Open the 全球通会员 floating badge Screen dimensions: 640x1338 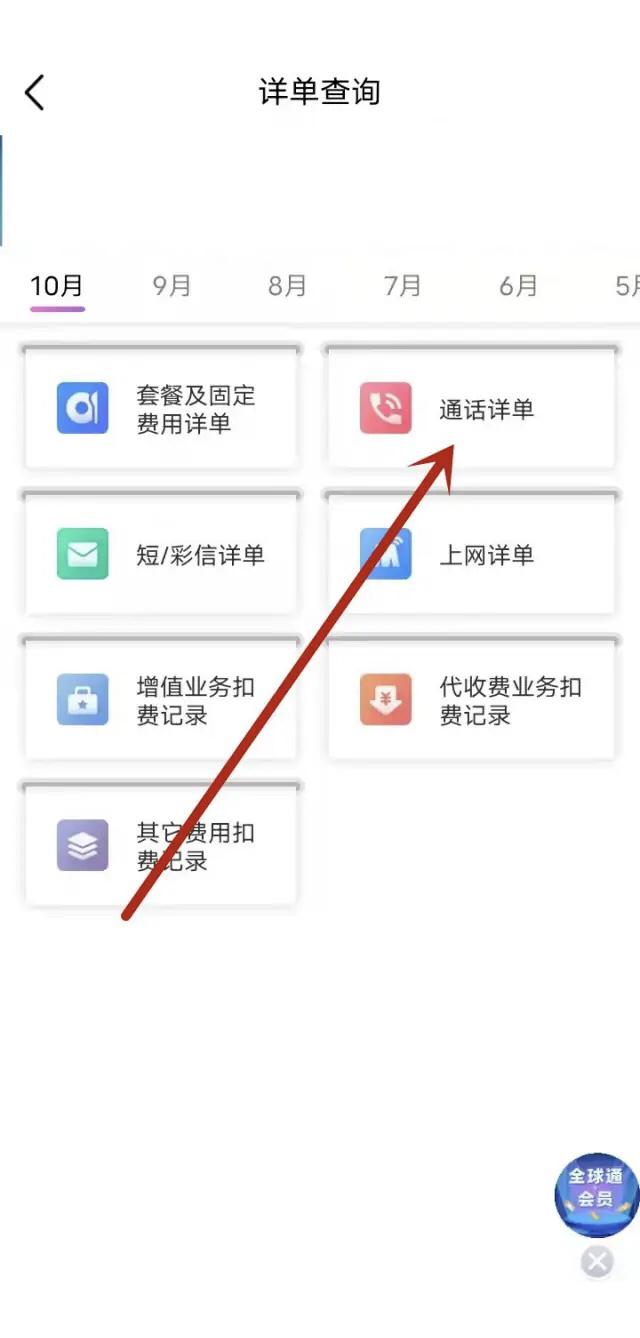coord(596,1195)
